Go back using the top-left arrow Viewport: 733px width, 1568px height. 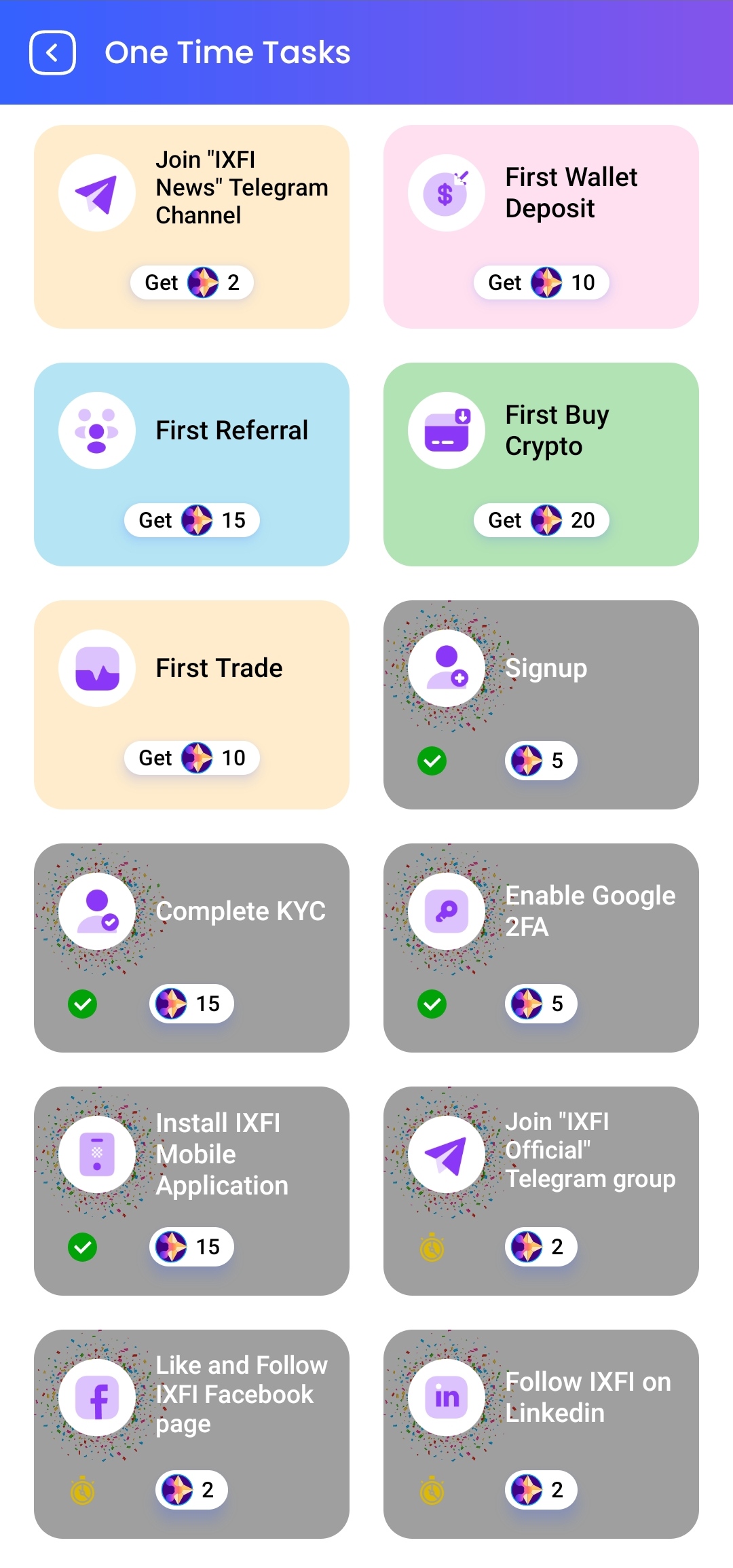tap(52, 53)
